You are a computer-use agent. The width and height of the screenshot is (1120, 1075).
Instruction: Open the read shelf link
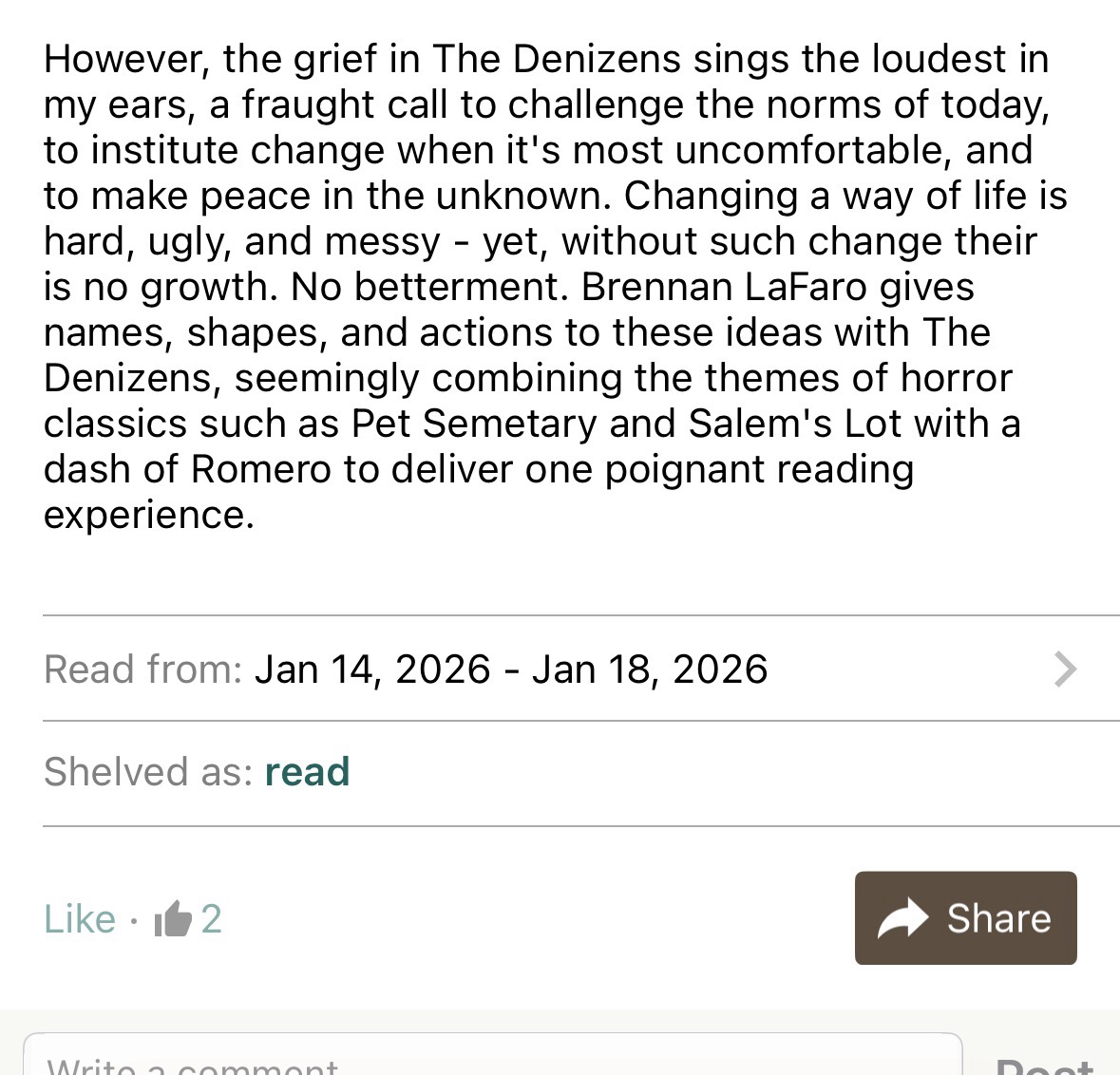(307, 771)
